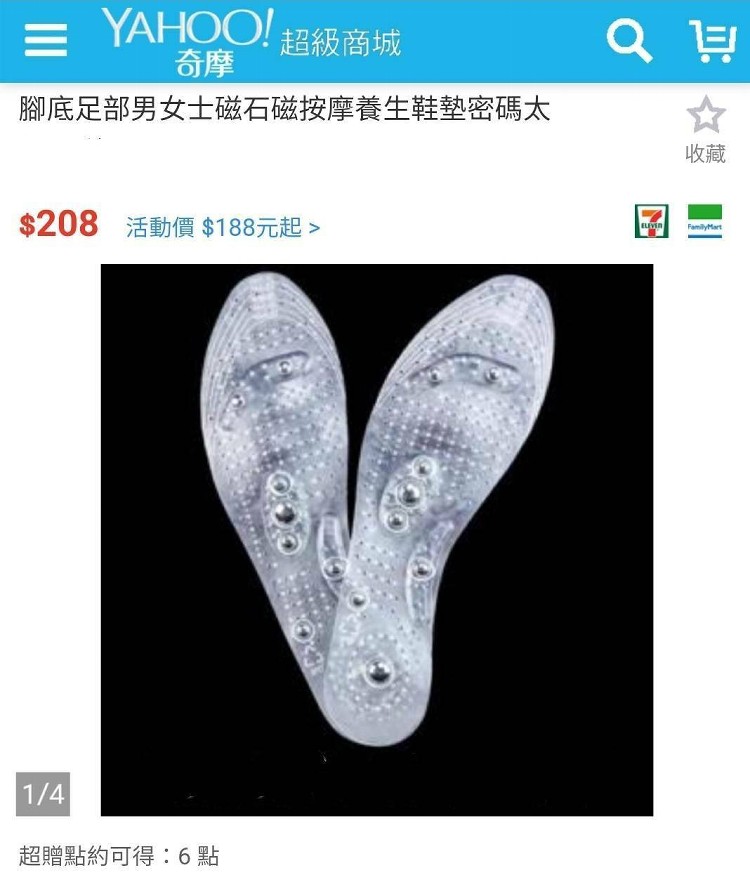Viewport: 750px width, 891px height.
Task: Open the shopping cart
Action: pos(712,41)
